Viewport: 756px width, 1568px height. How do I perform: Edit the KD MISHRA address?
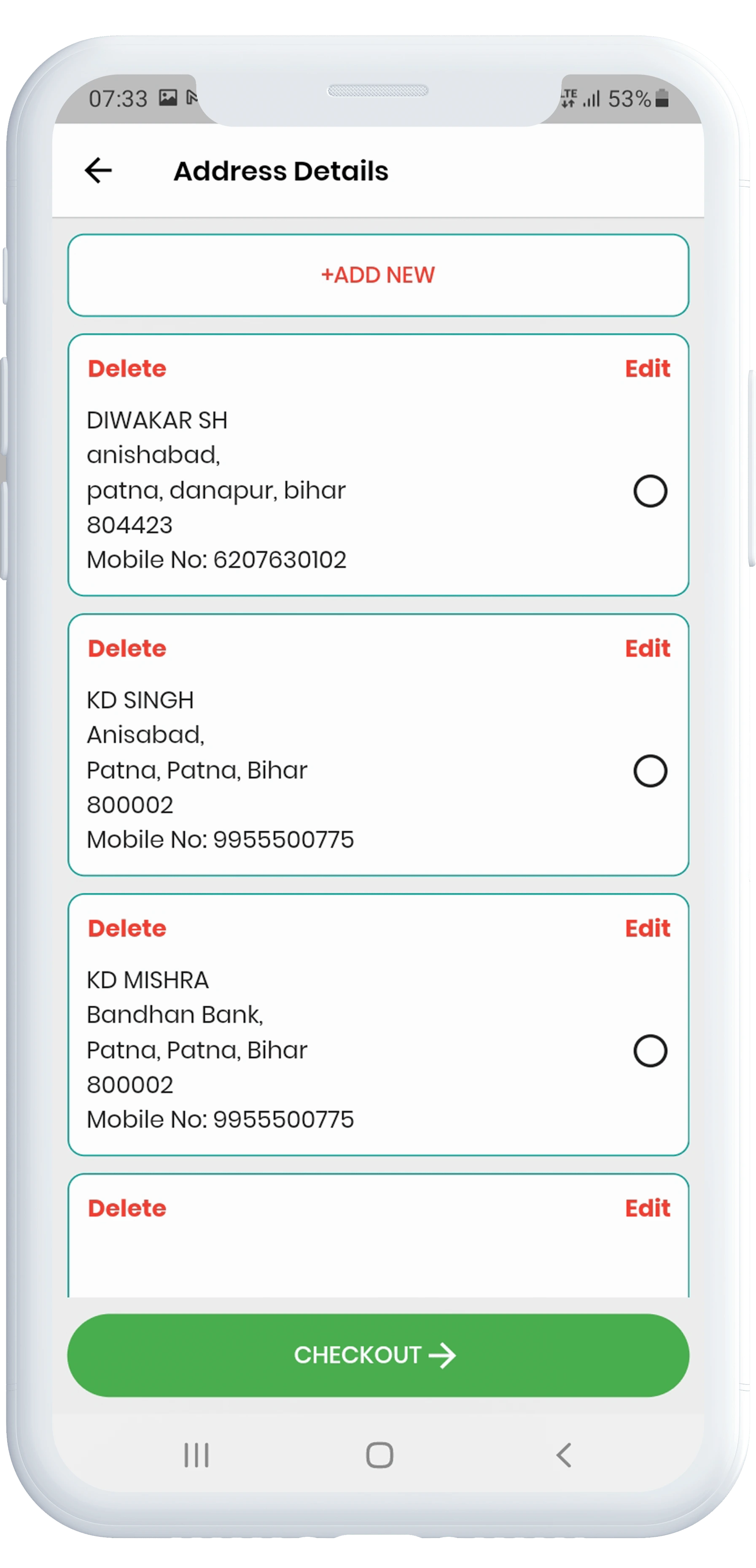647,929
